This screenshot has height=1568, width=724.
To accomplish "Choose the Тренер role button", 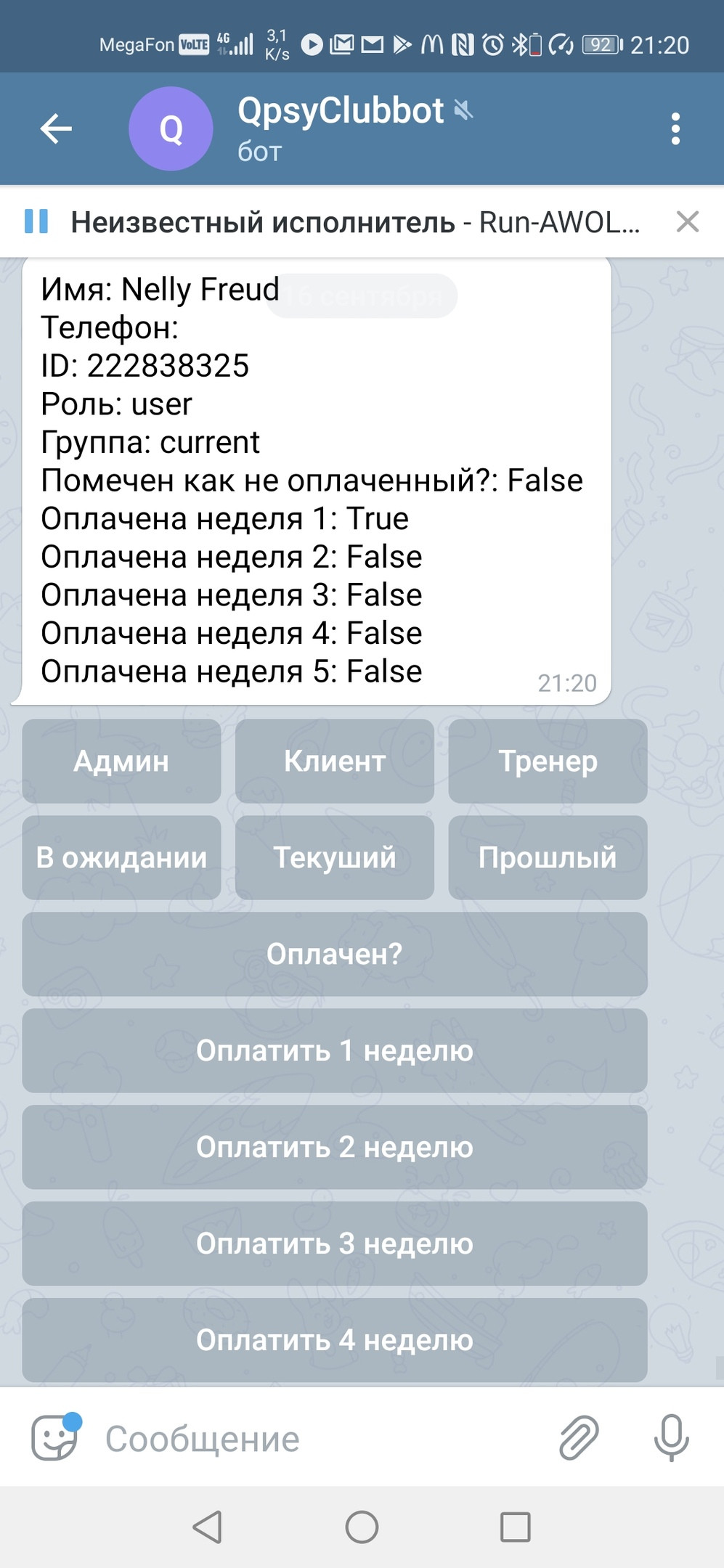I will click(548, 761).
